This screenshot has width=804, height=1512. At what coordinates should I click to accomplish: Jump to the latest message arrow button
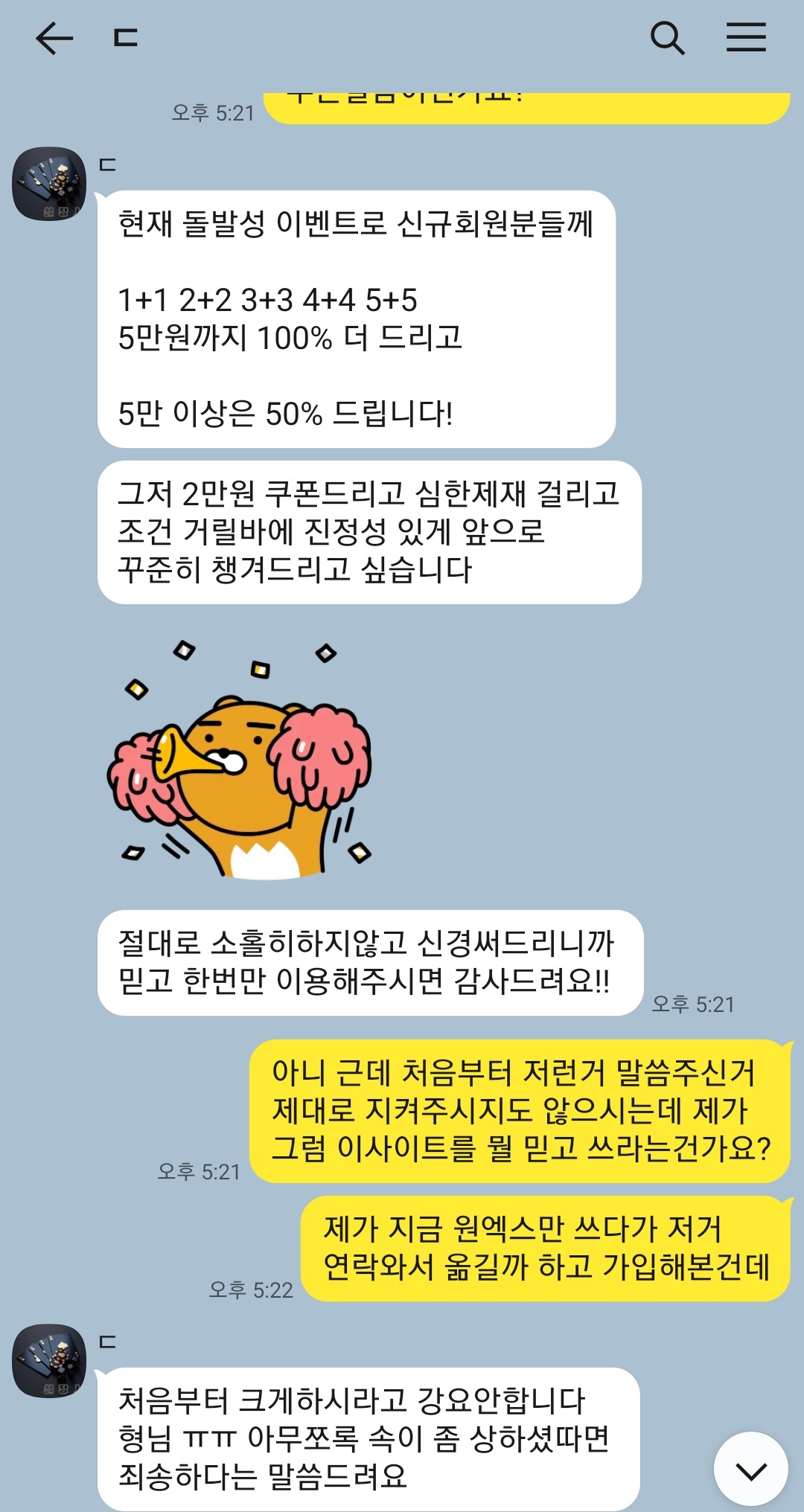click(x=750, y=1470)
